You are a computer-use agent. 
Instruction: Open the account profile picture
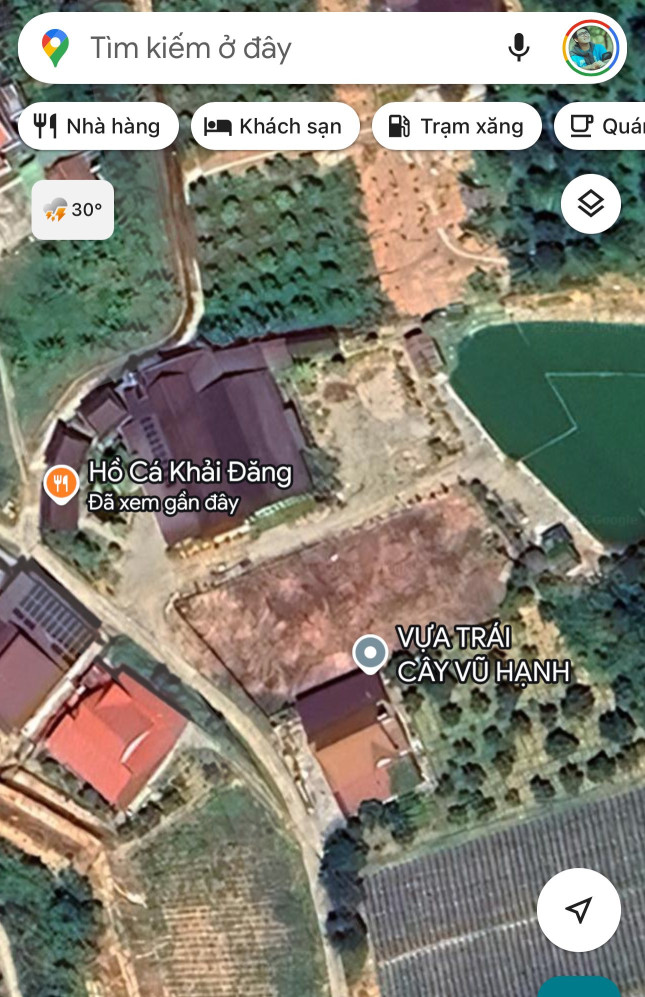(590, 47)
